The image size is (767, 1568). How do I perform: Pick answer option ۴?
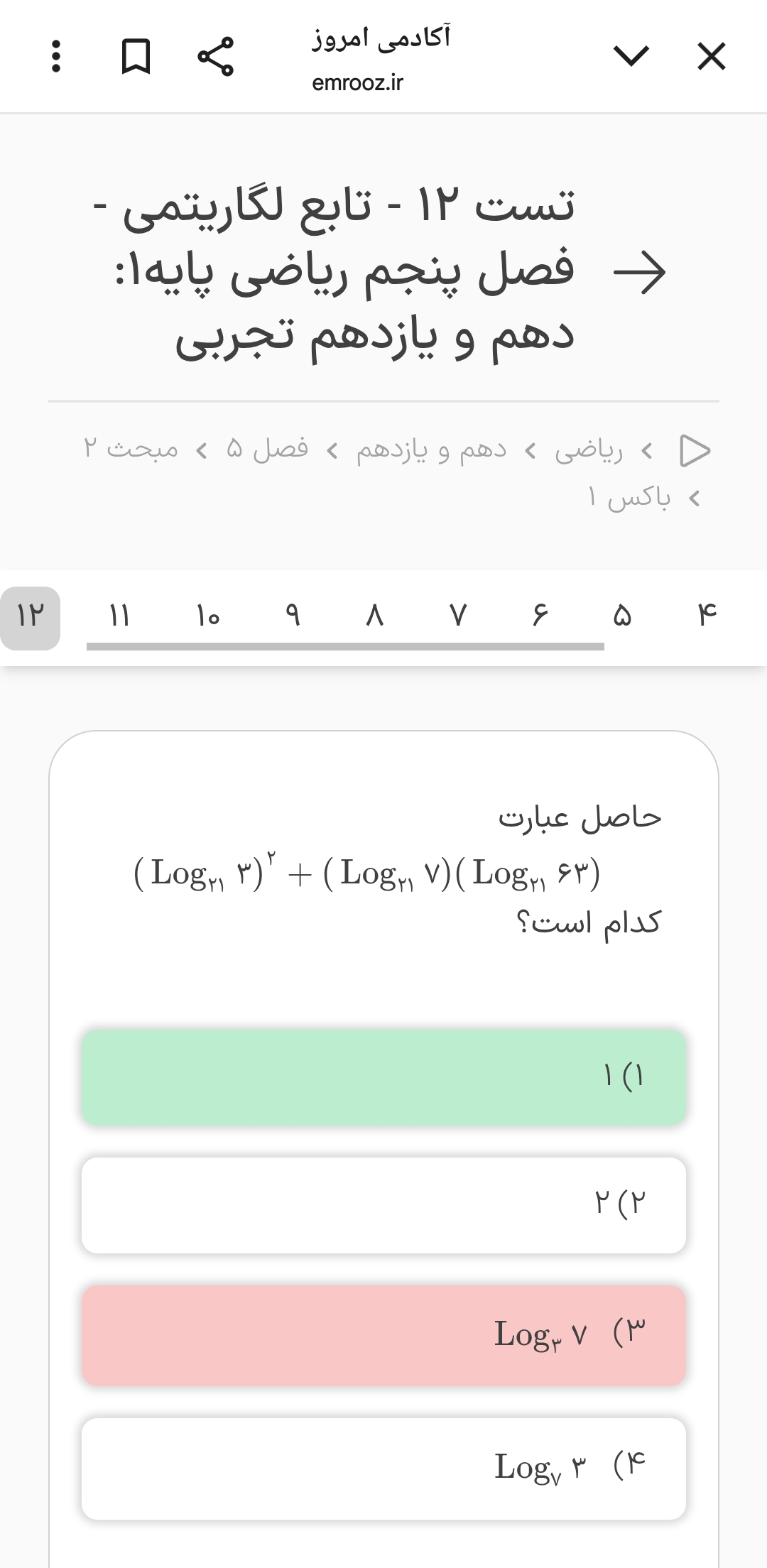click(x=383, y=1468)
